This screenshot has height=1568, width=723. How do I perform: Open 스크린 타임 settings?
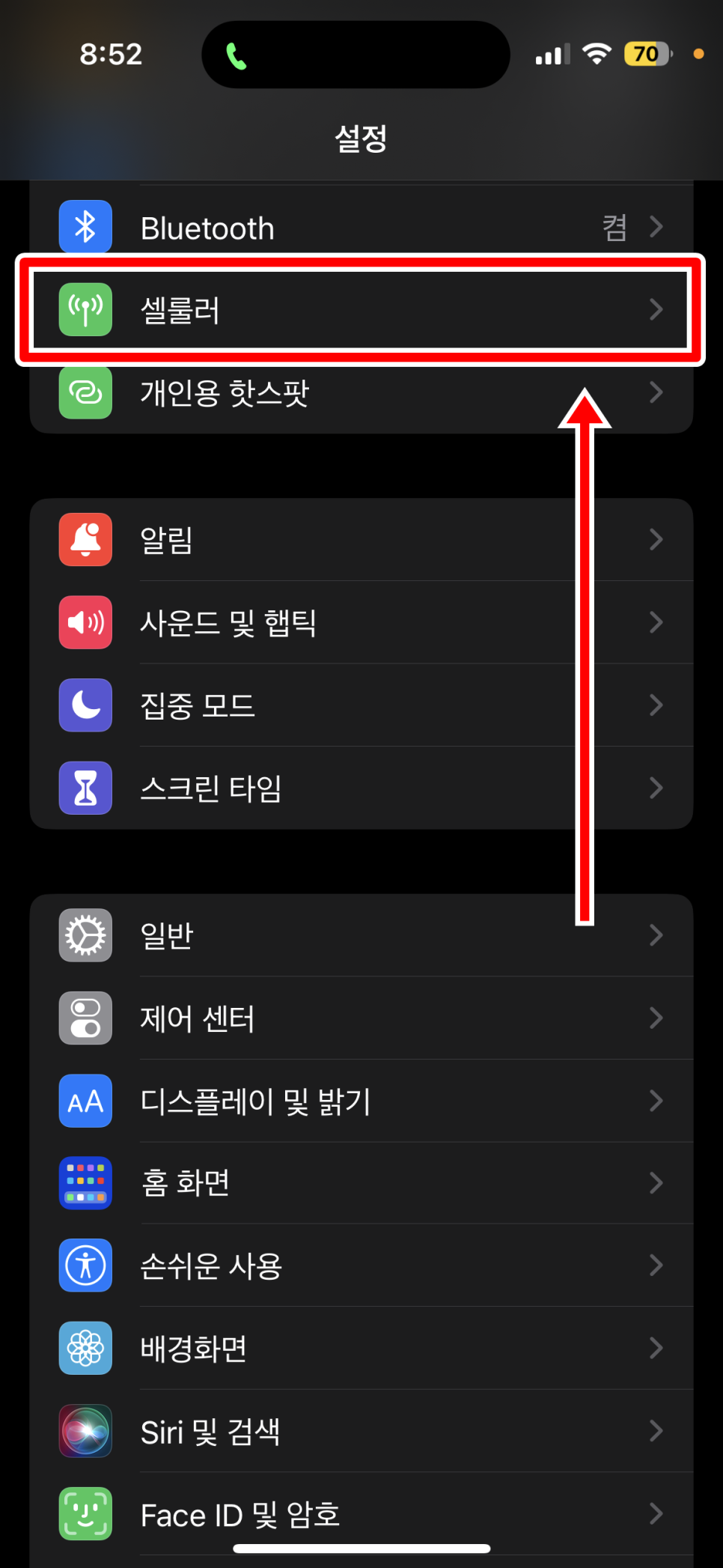coord(361,788)
